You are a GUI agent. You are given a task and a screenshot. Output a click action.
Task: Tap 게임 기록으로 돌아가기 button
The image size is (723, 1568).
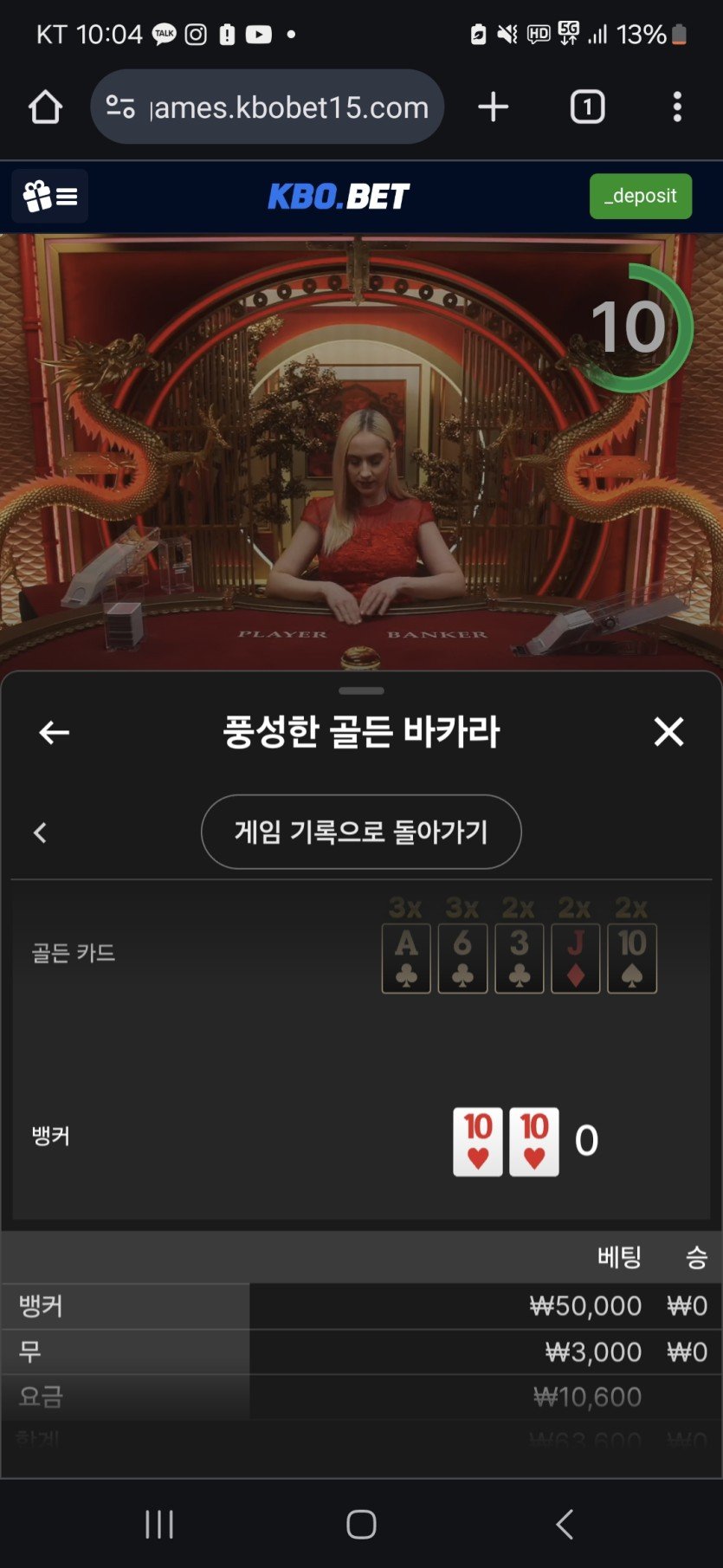click(361, 832)
